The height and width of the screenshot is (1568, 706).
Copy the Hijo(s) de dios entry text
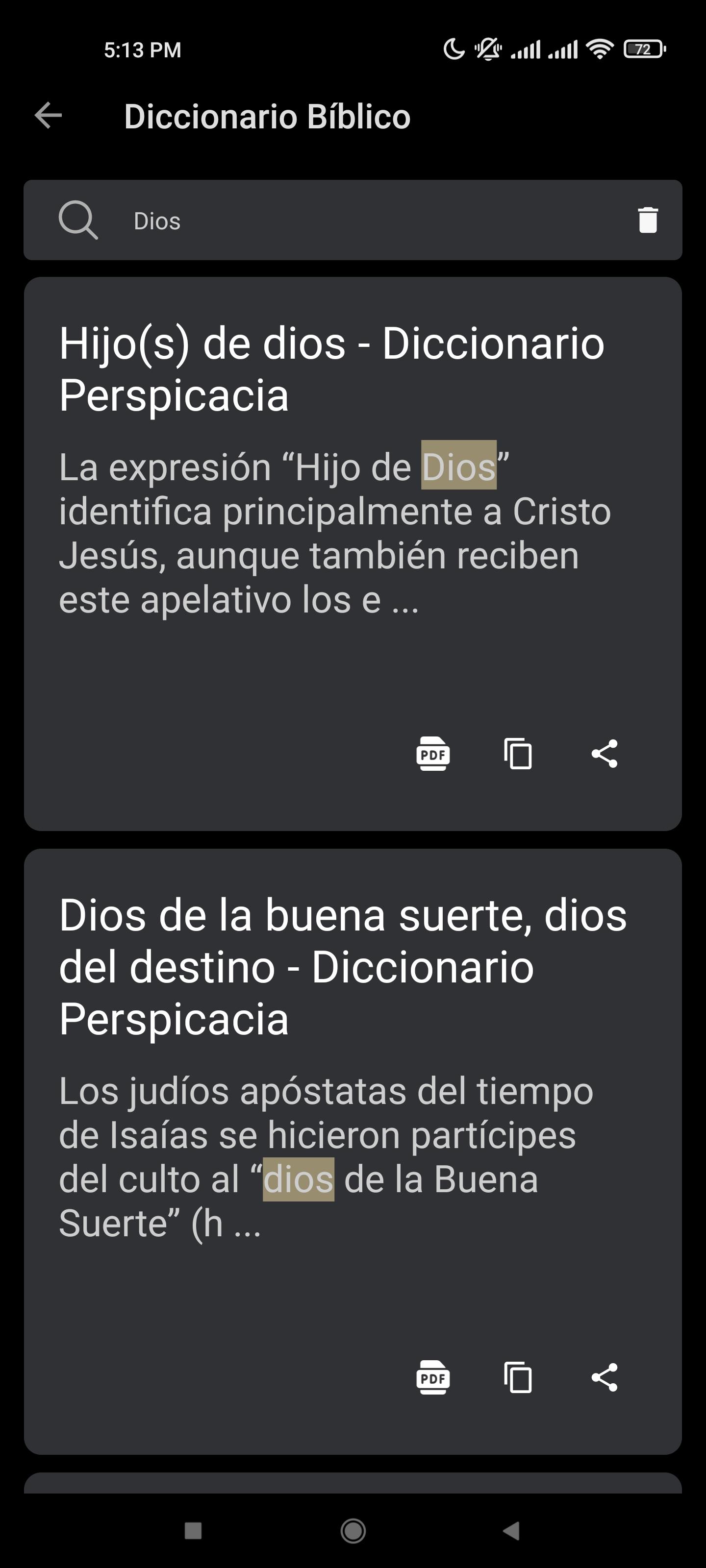click(518, 754)
